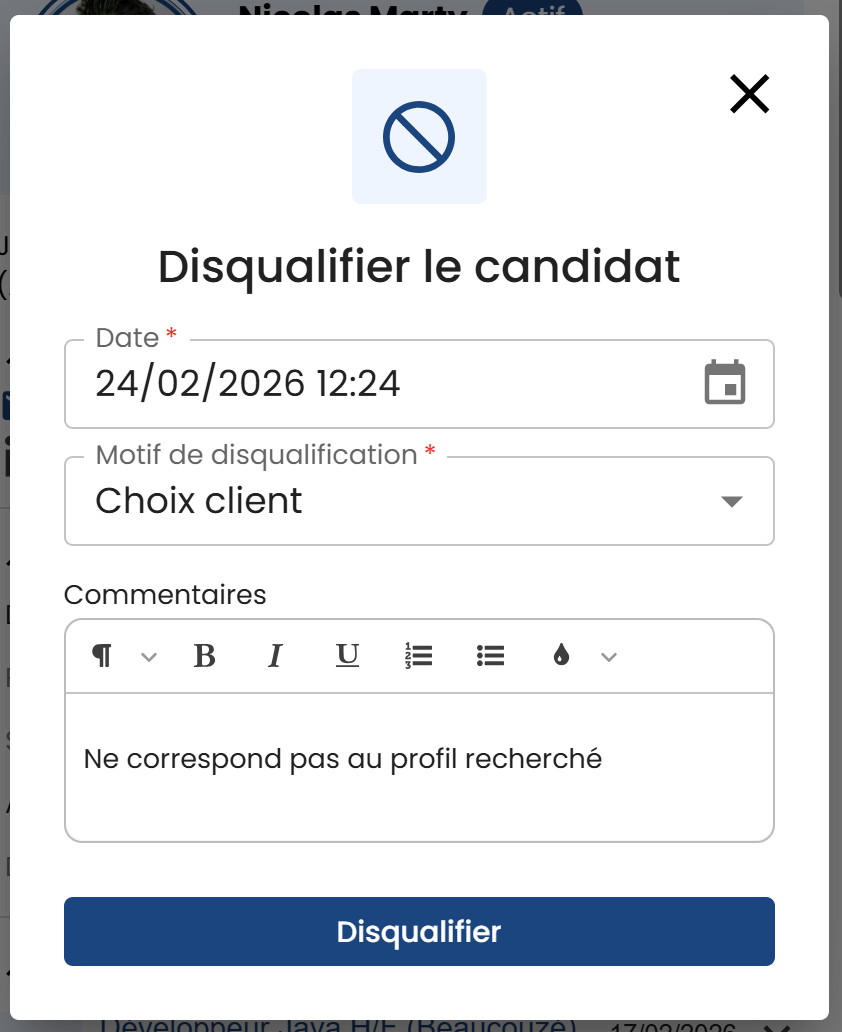Underline the comment text

(x=347, y=656)
